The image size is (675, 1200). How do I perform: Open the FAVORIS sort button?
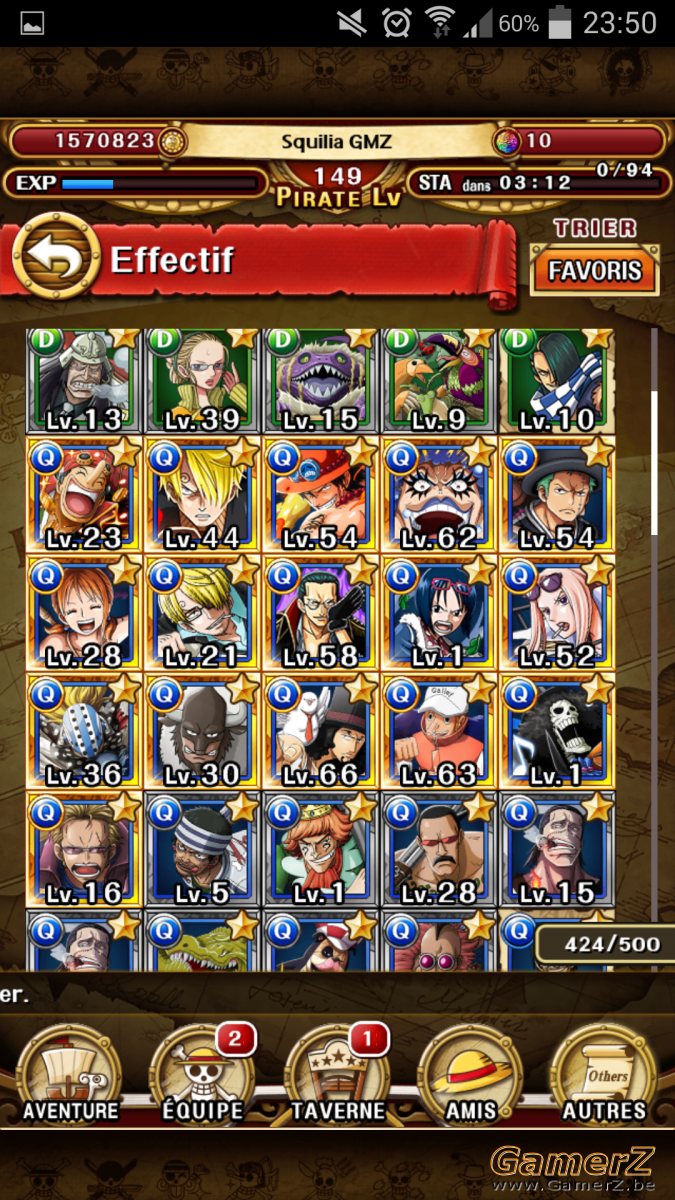595,271
